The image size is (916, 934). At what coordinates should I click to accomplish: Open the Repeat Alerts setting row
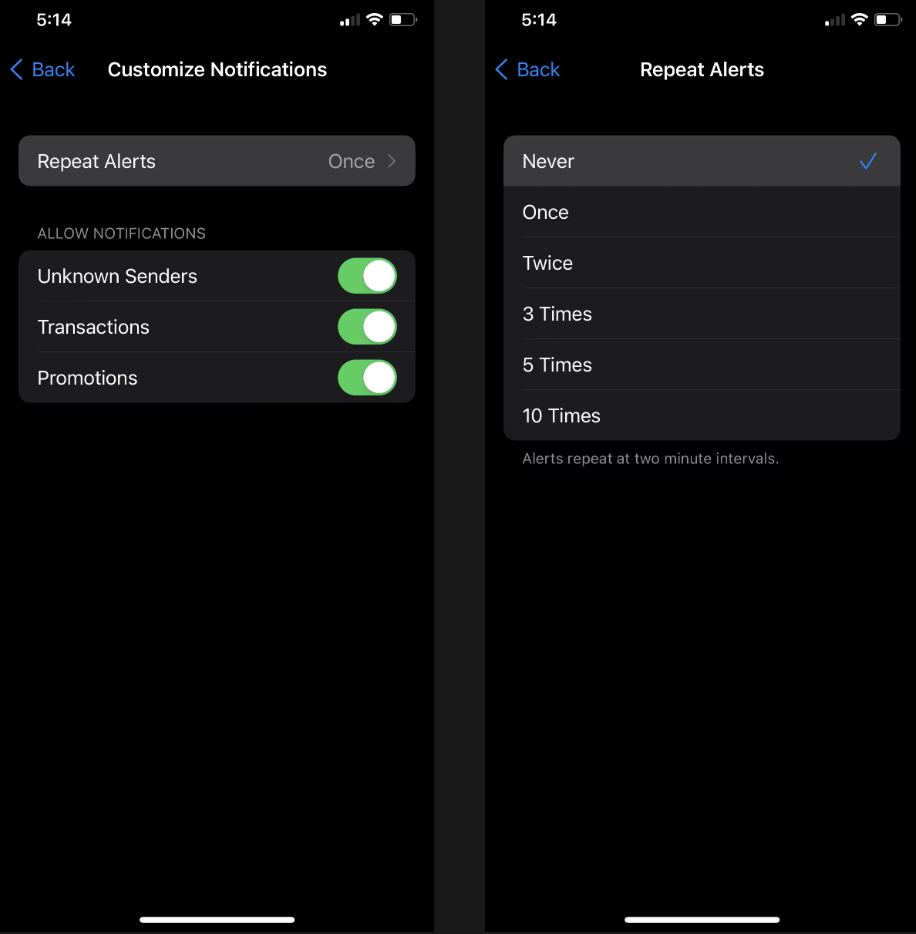(x=216, y=161)
